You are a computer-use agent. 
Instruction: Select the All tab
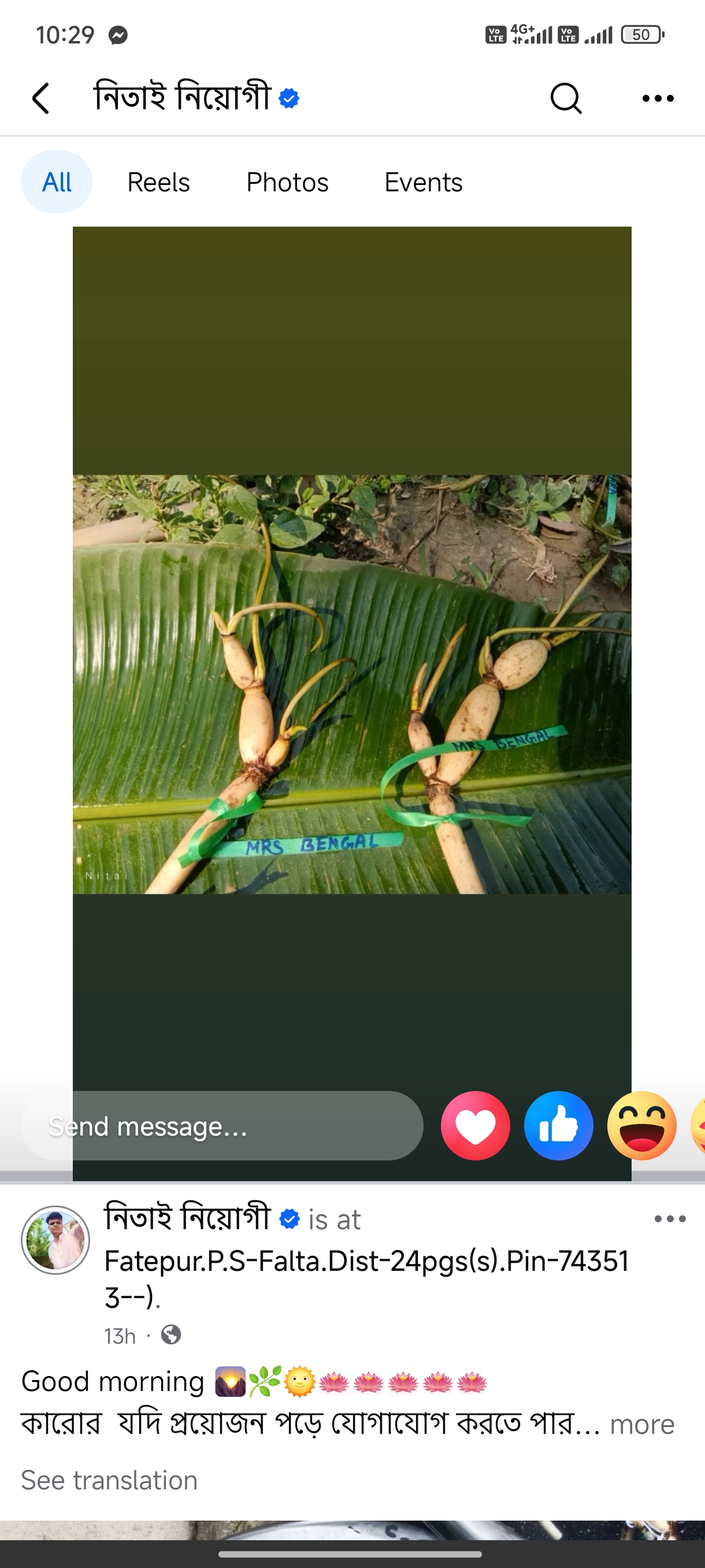[57, 182]
